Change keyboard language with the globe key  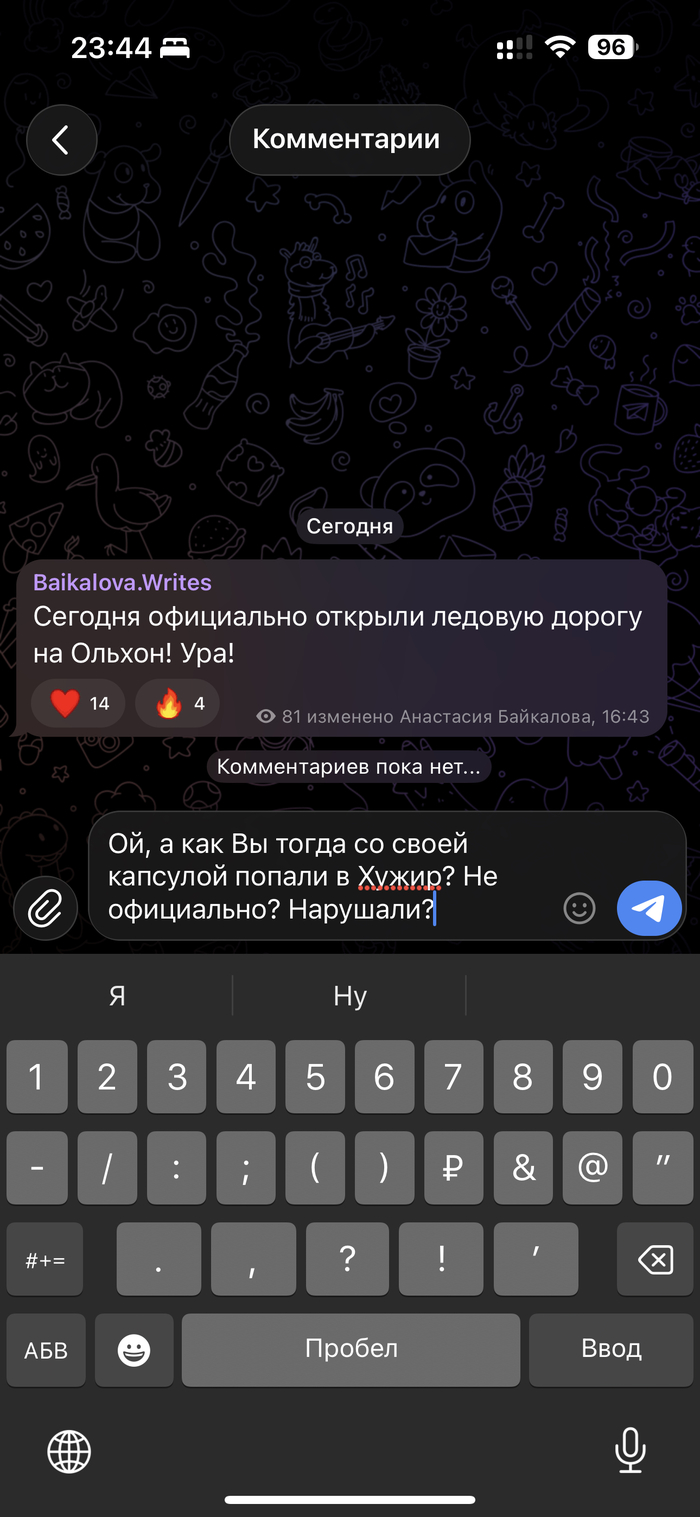tap(69, 1449)
